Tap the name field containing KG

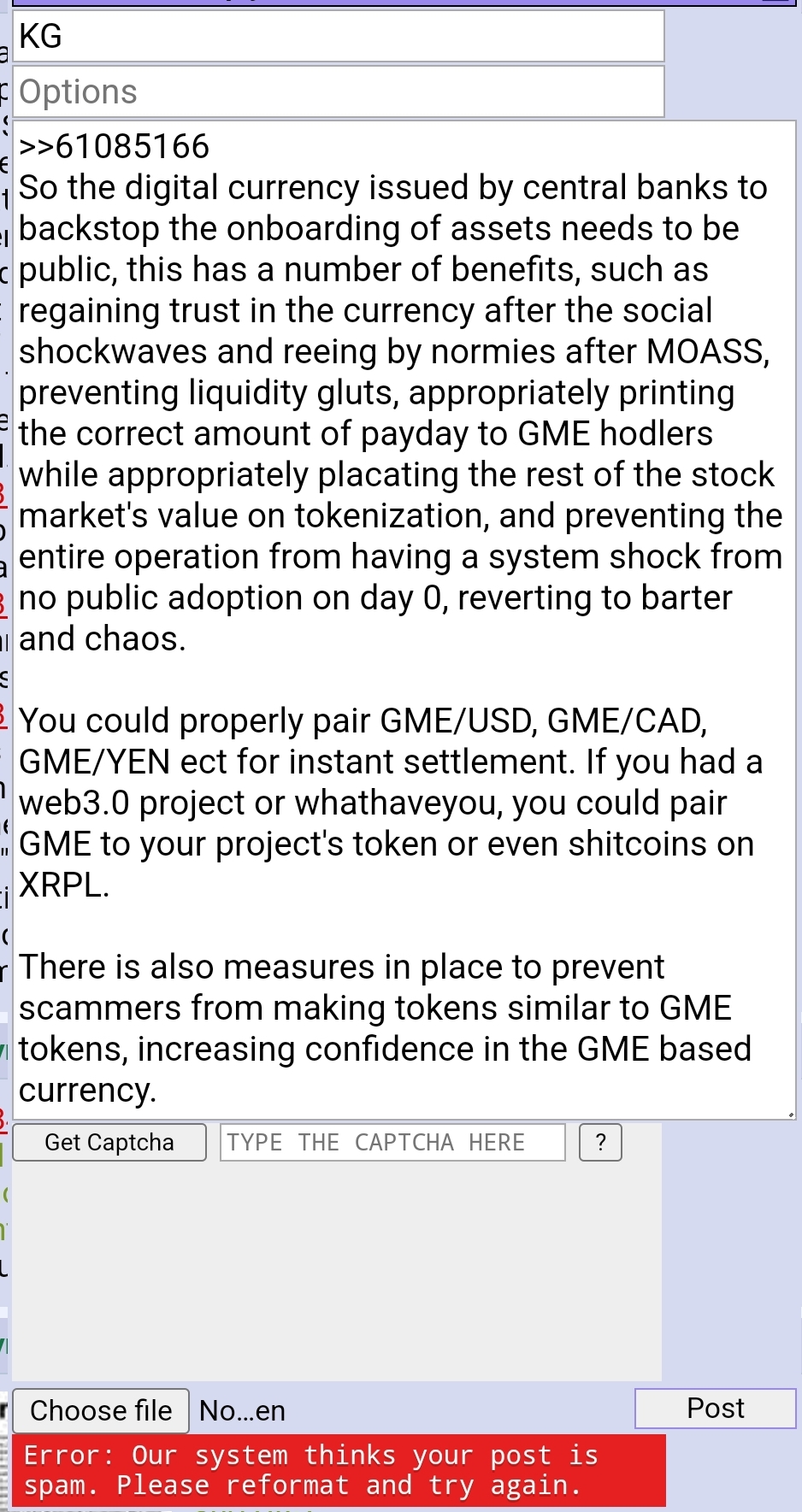[339, 37]
